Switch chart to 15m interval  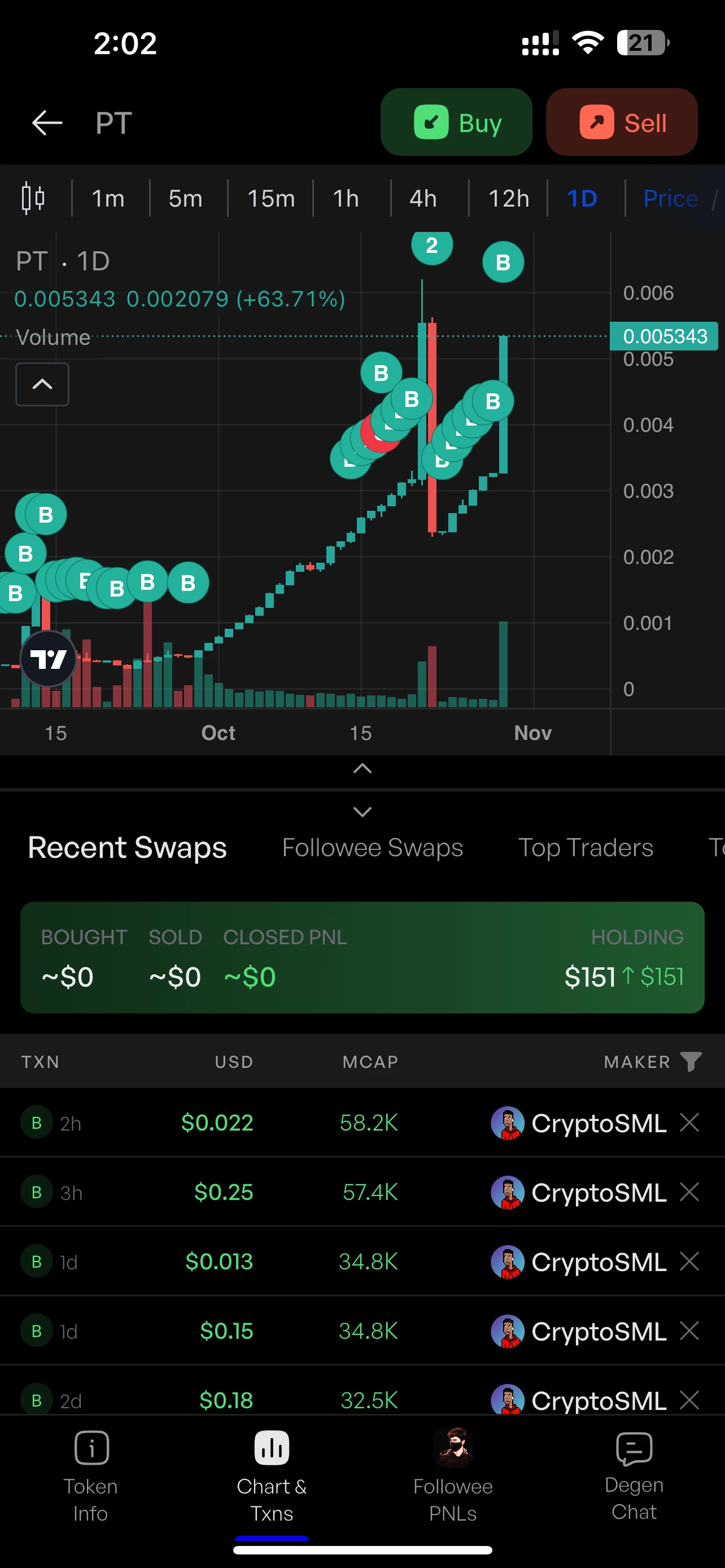(x=271, y=199)
